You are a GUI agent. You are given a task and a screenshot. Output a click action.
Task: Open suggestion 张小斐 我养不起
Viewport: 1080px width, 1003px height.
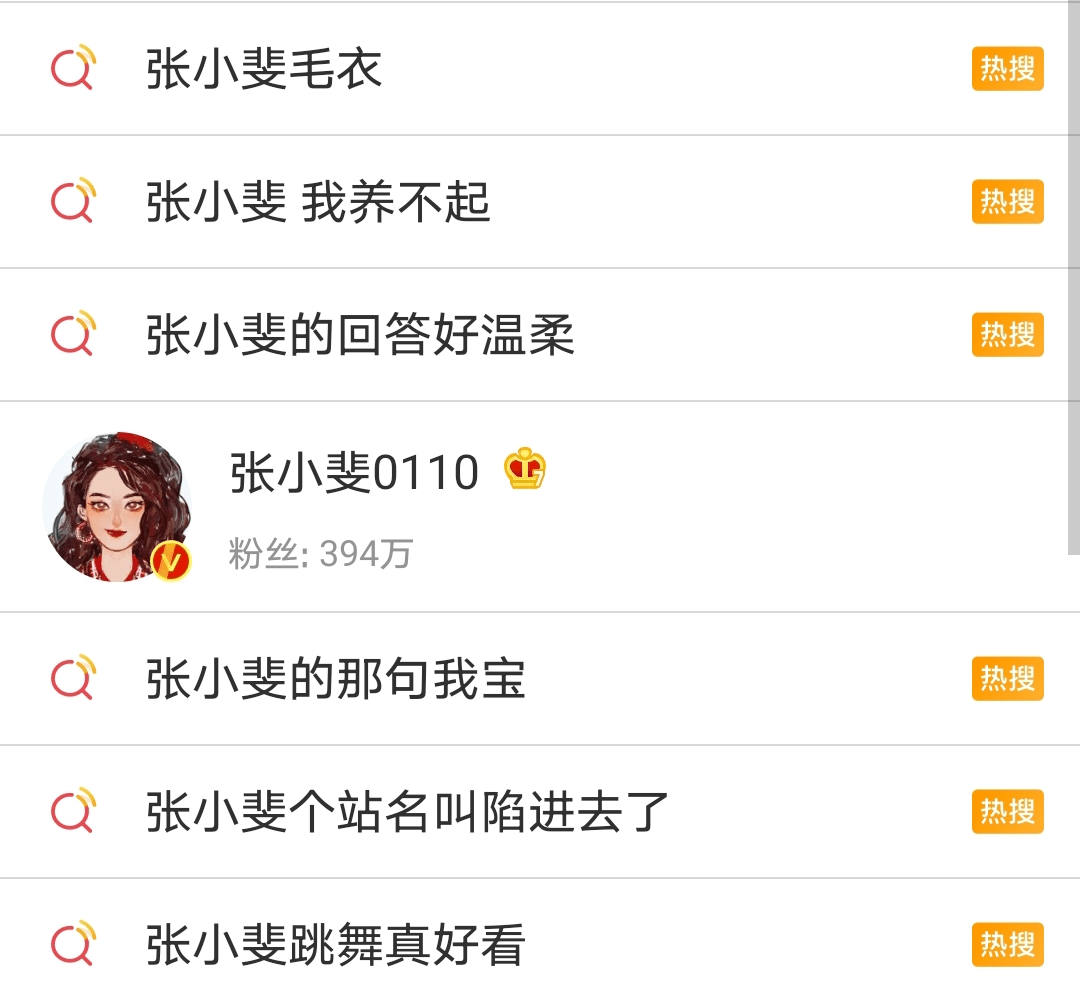coord(318,203)
